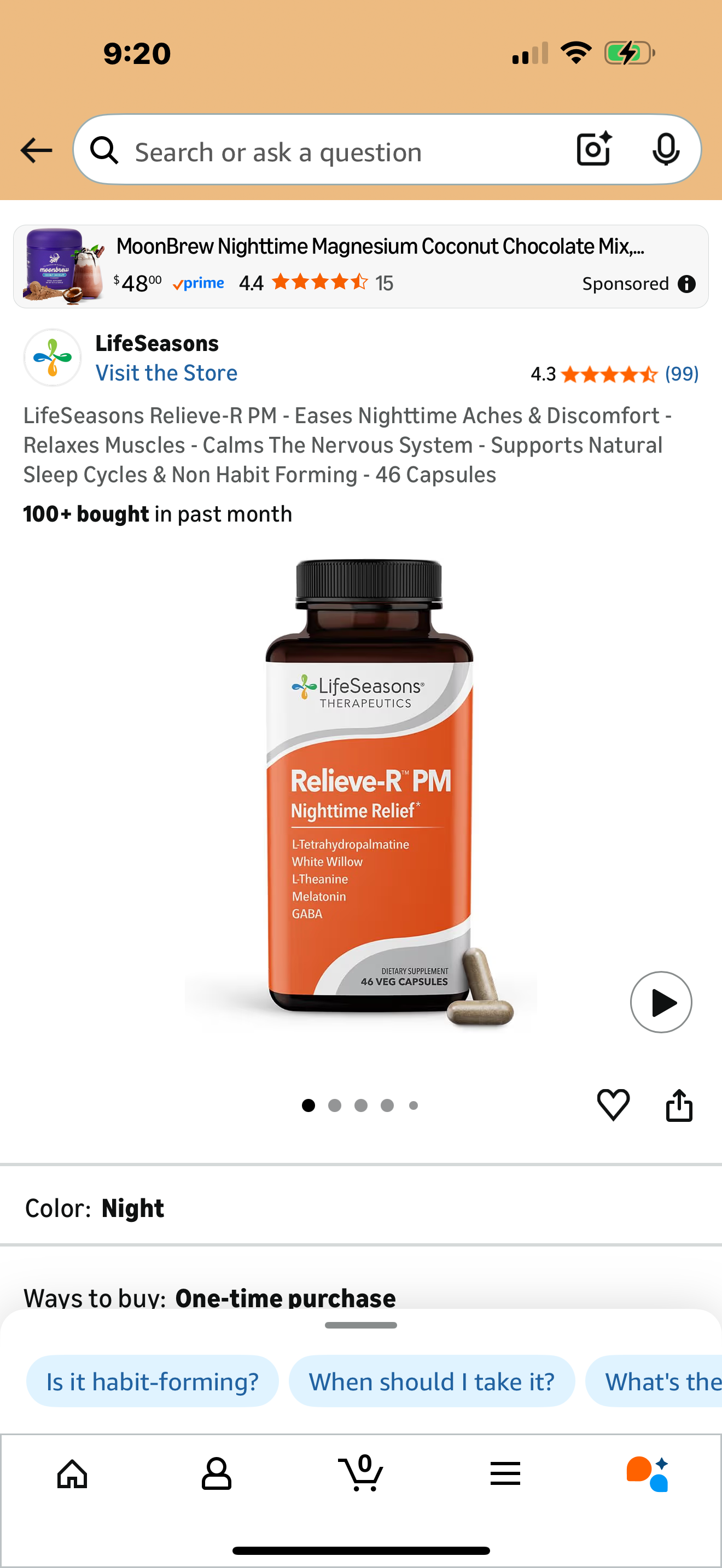Open the Rufus AI assistant icon
The image size is (722, 1568).
click(648, 1473)
